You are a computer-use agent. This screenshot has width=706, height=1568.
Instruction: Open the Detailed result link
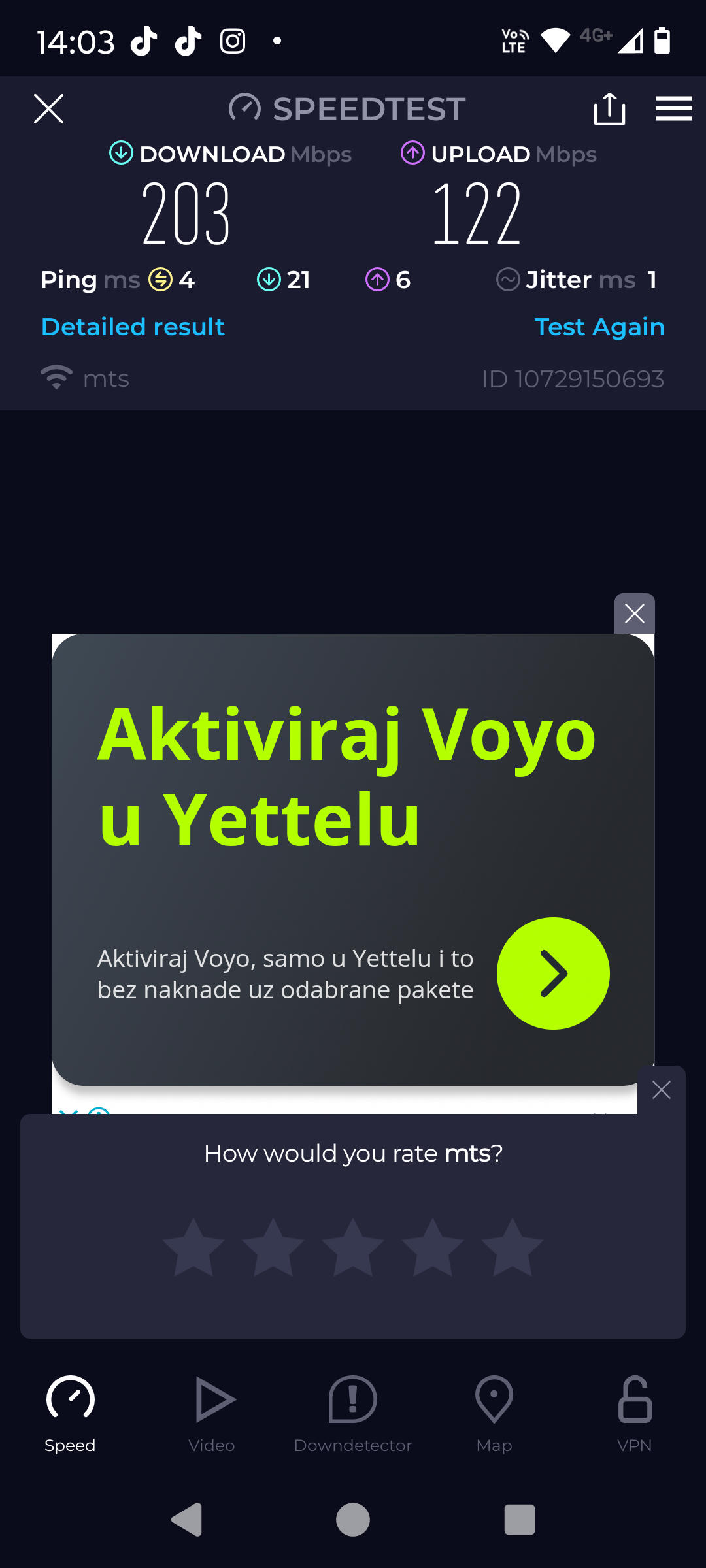(x=133, y=327)
